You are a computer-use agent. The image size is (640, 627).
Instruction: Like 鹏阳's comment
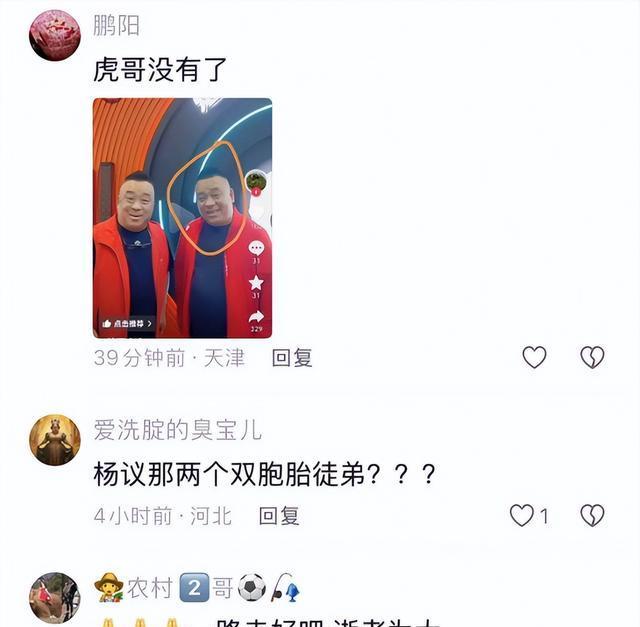pos(535,357)
